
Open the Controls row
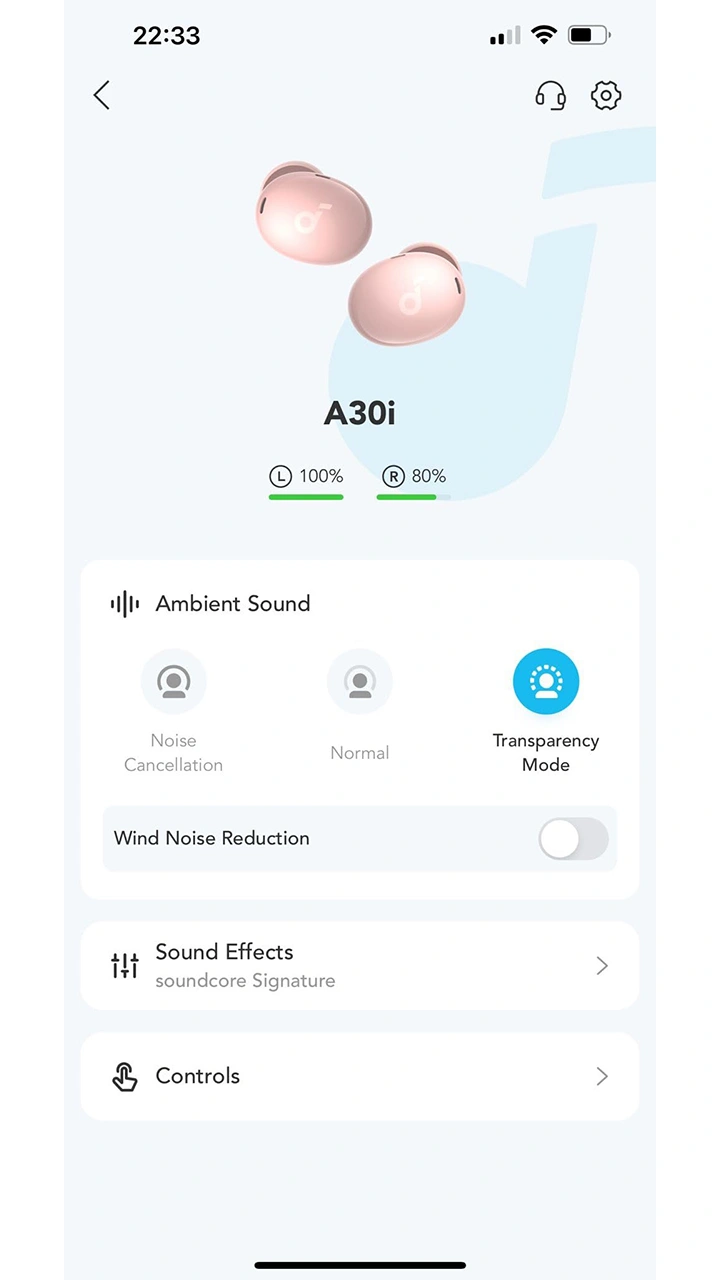click(359, 1076)
